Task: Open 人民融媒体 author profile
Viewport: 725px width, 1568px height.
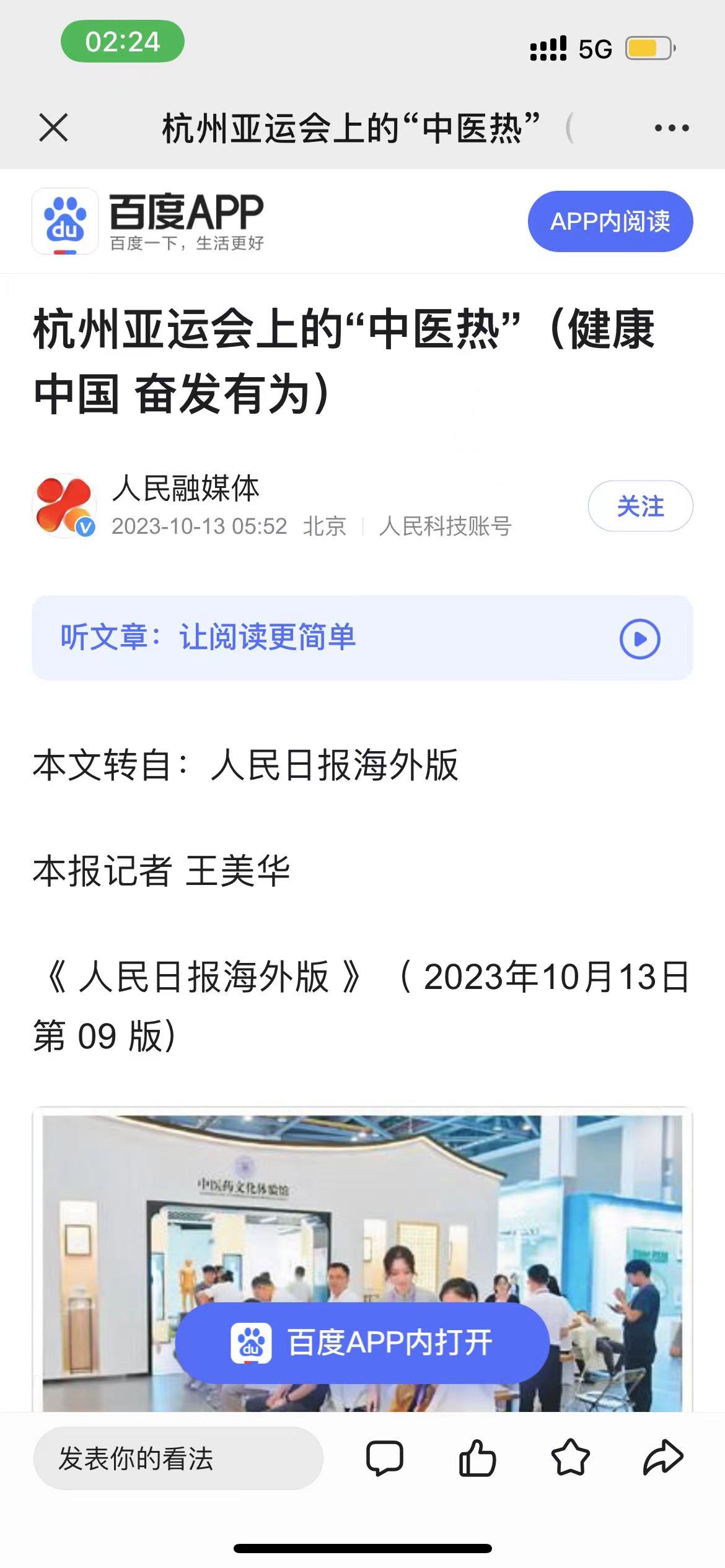Action: pyautogui.click(x=186, y=489)
